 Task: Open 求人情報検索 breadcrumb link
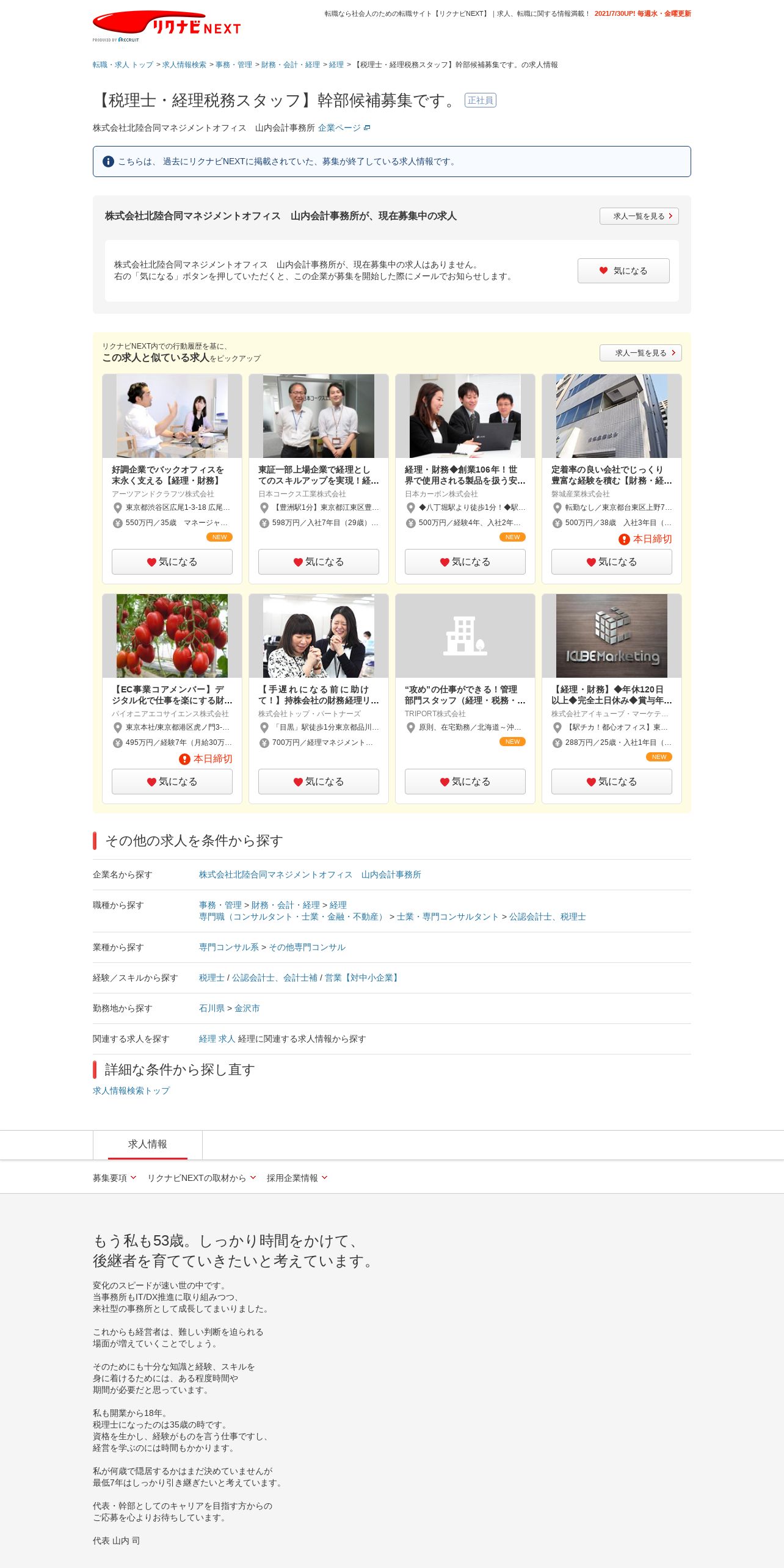(x=184, y=65)
